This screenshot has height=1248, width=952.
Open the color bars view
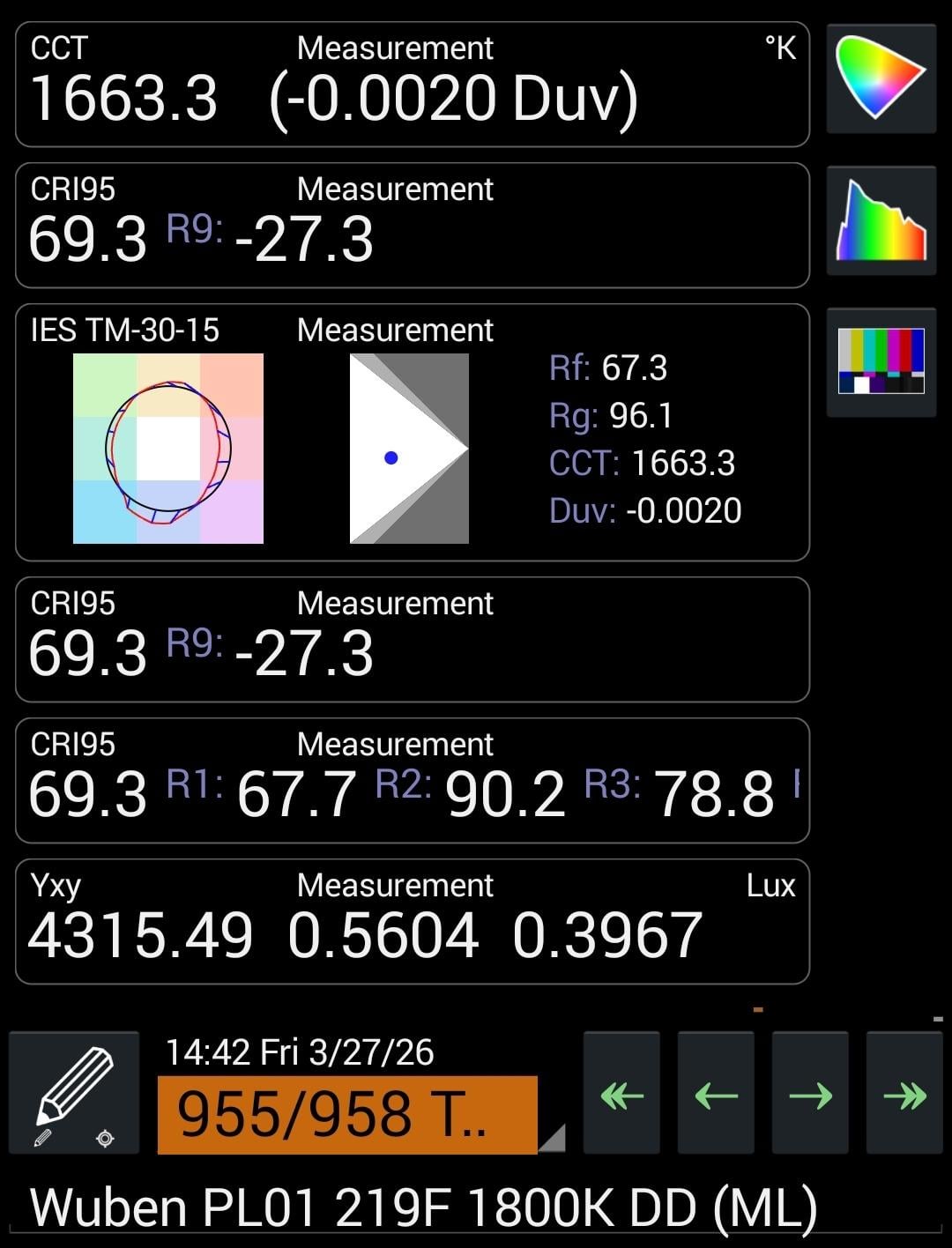point(881,361)
